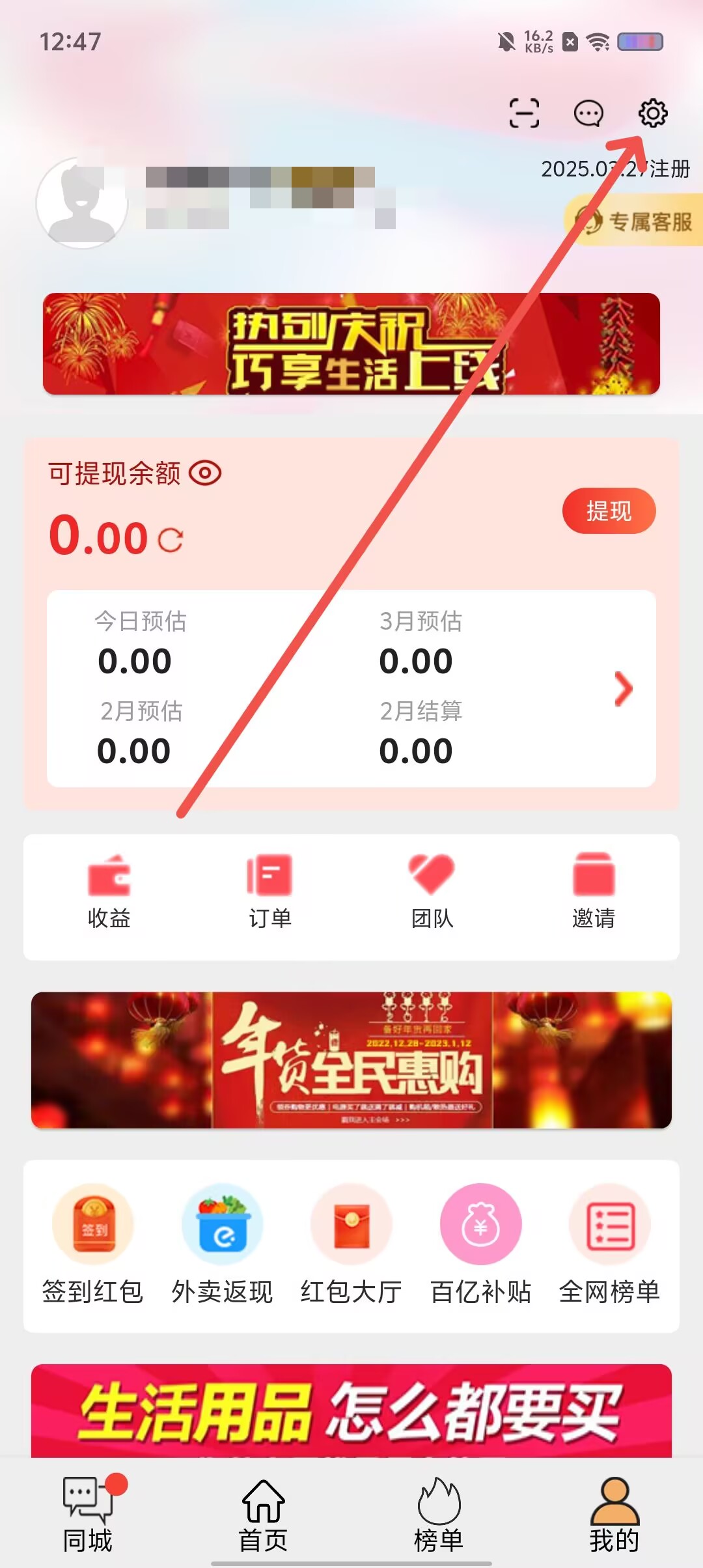This screenshot has width=703, height=1568.
Task: Refresh the withdrawable balance
Action: coord(171,540)
